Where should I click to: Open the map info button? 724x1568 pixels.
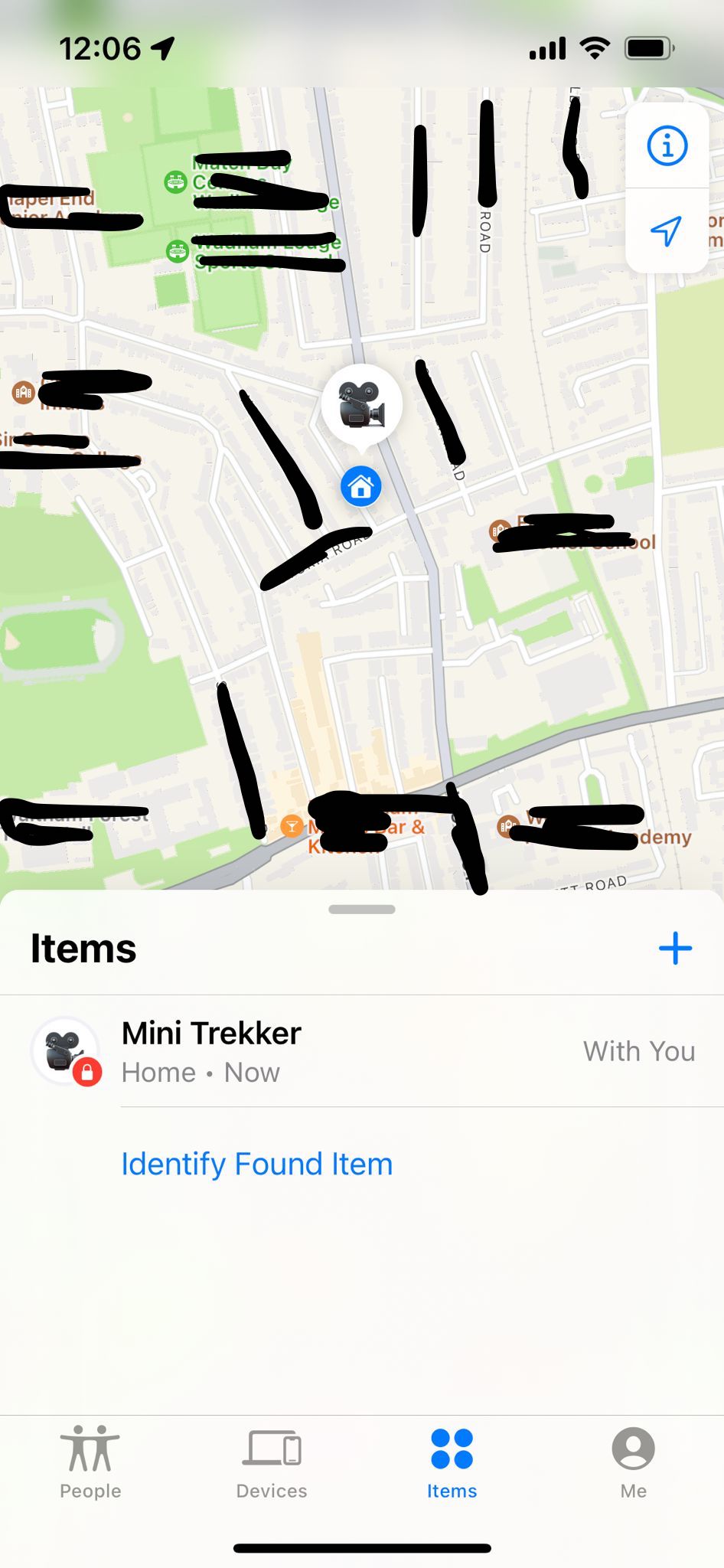(667, 145)
